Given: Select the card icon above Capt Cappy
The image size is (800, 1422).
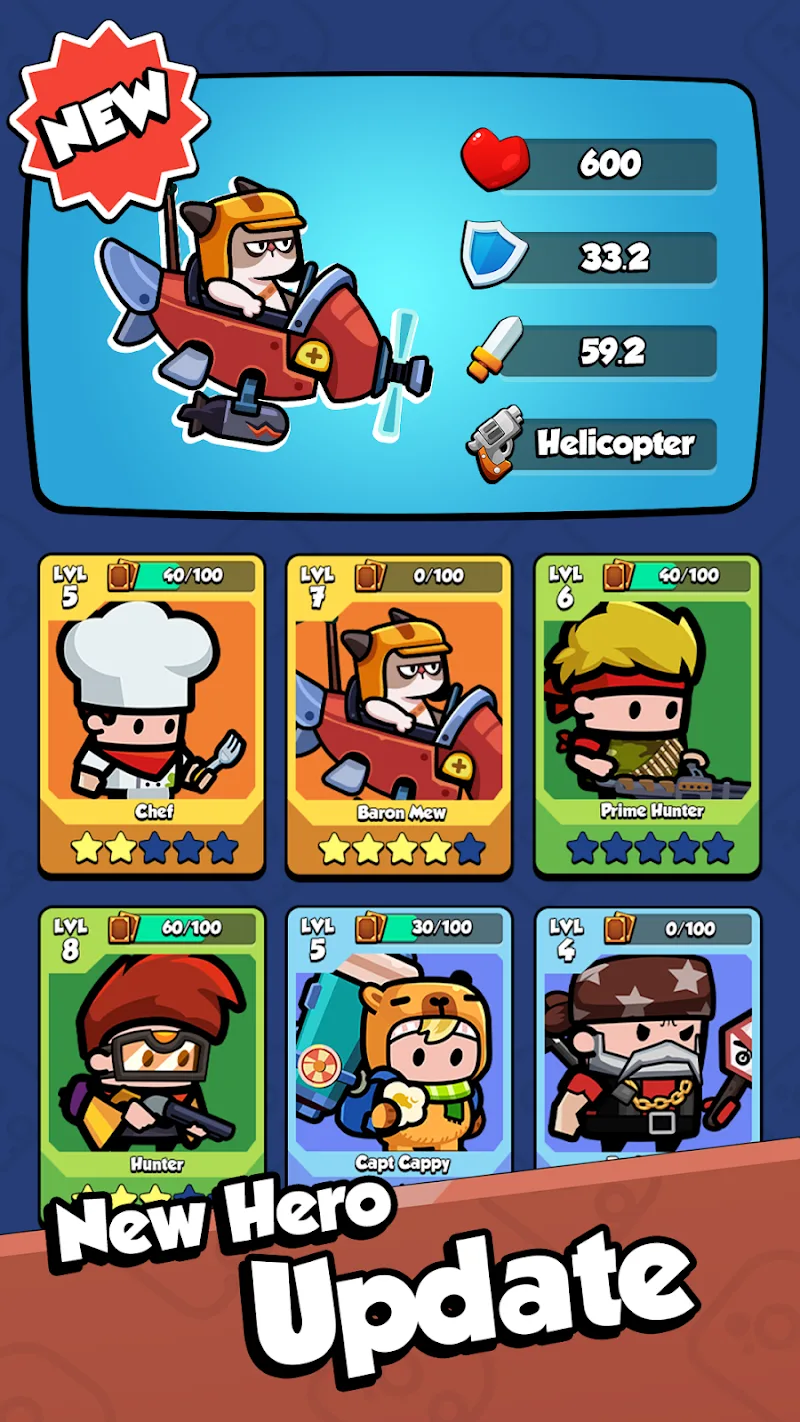Looking at the screenshot, I should point(365,927).
